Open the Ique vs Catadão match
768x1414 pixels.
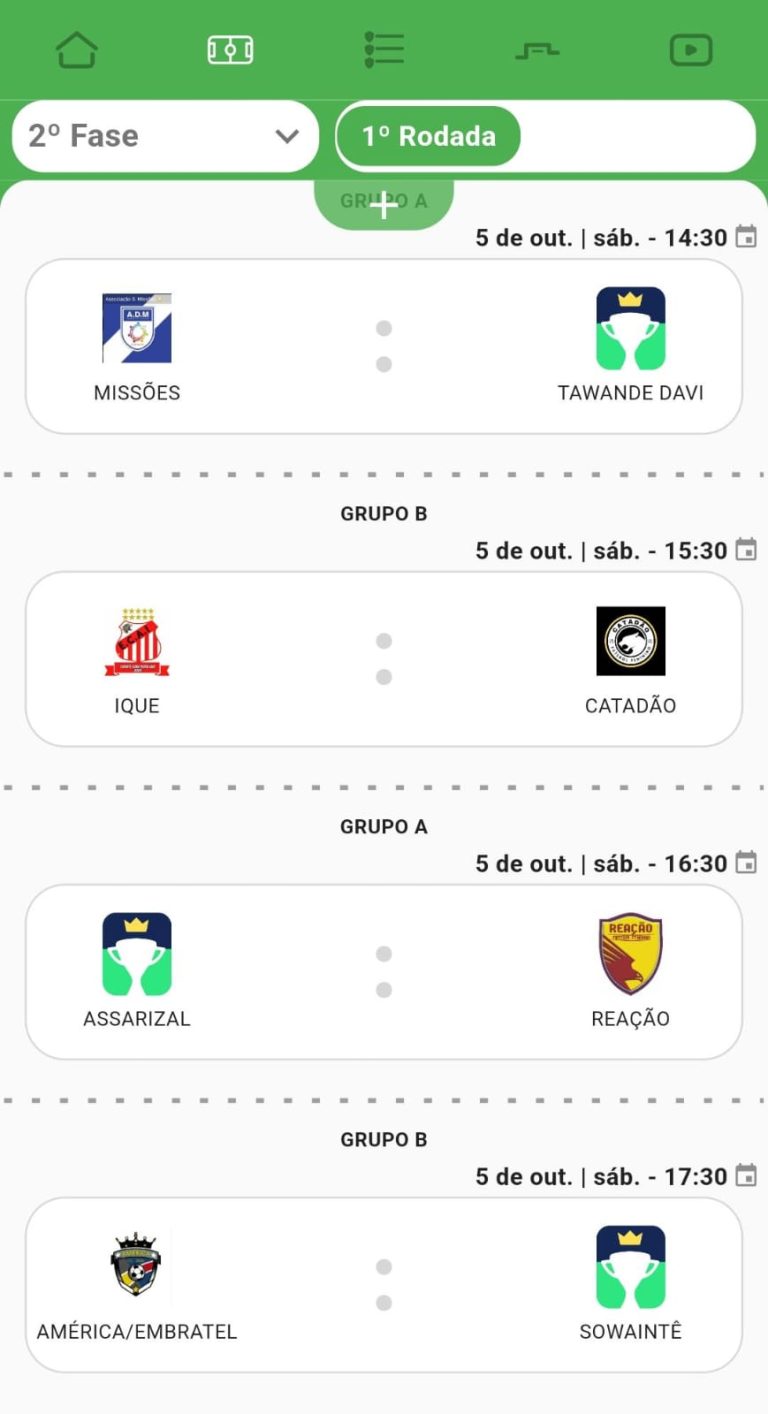coord(384,659)
